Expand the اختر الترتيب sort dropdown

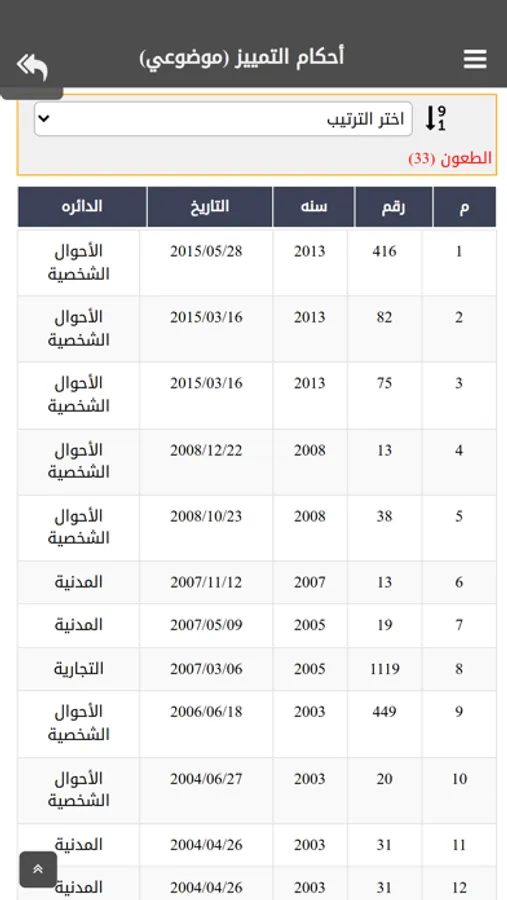(x=223, y=119)
